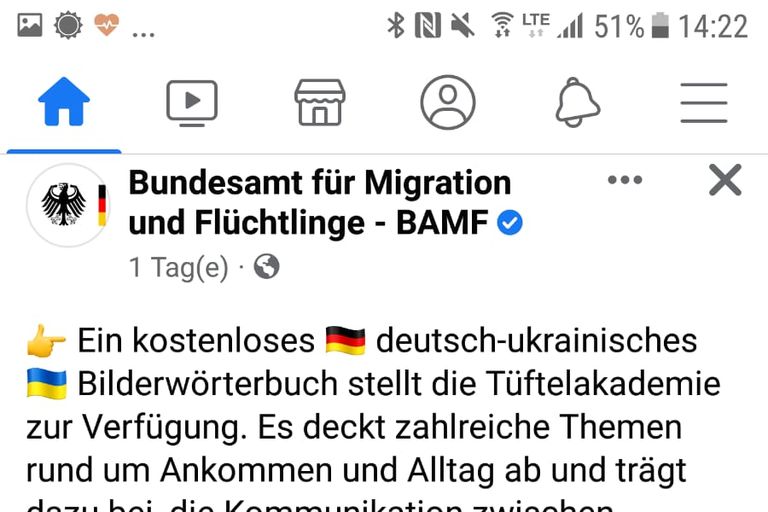
Task: Open post options three-dot menu
Action: (x=625, y=180)
